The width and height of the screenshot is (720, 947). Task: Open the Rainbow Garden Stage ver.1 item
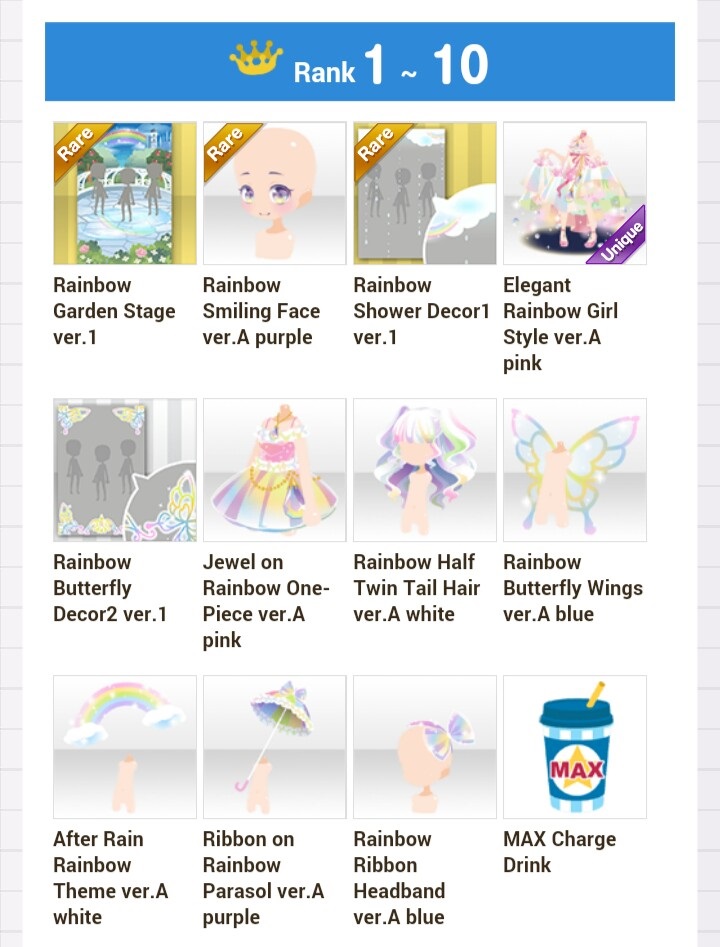pos(125,194)
